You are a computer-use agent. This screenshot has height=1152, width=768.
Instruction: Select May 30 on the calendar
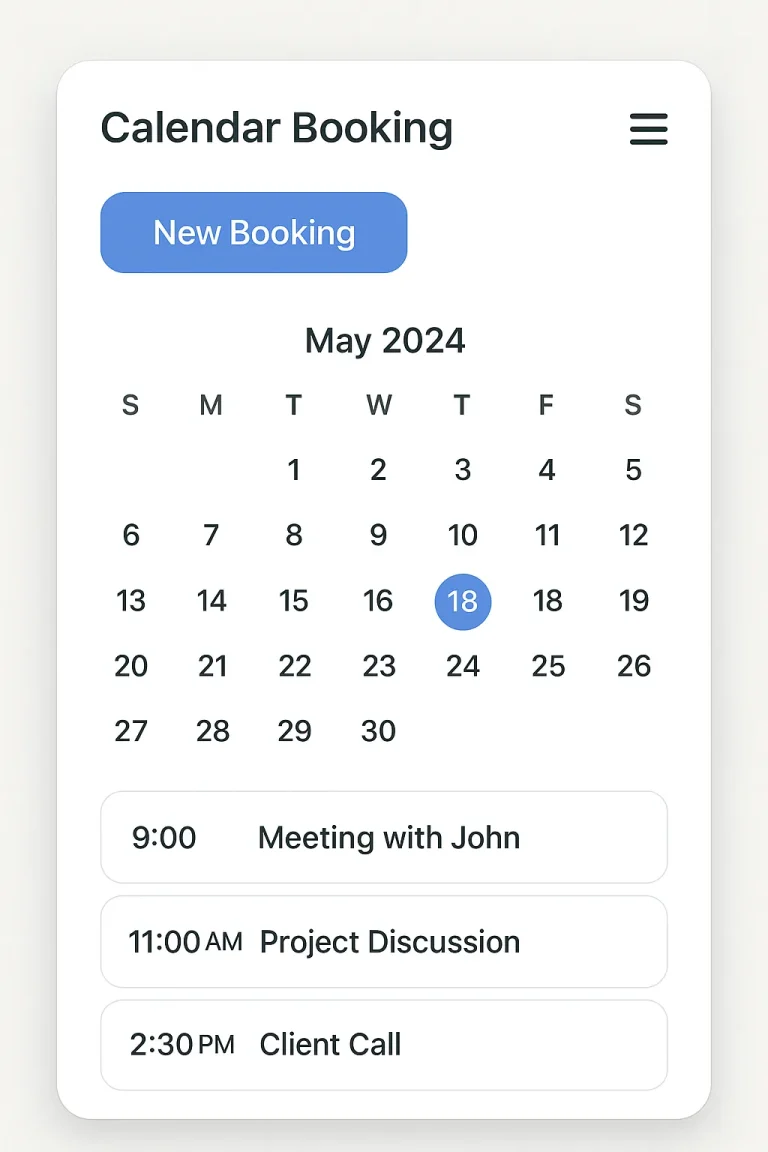378,731
